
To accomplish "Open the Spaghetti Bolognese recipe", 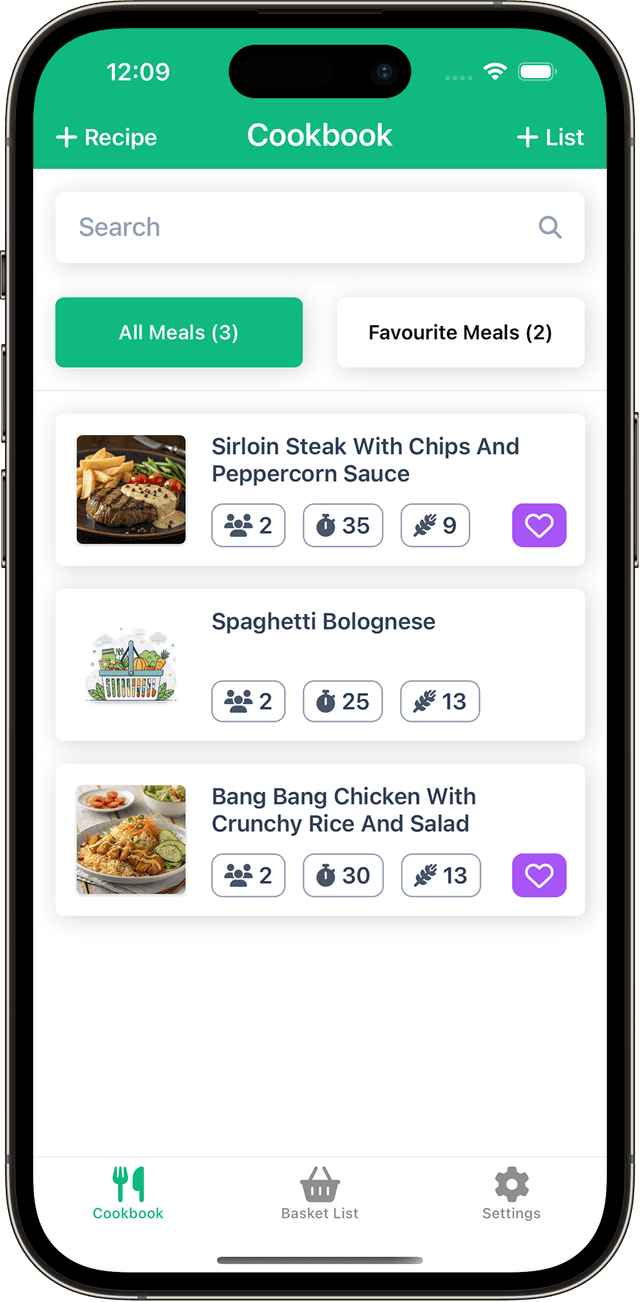I will 323,622.
